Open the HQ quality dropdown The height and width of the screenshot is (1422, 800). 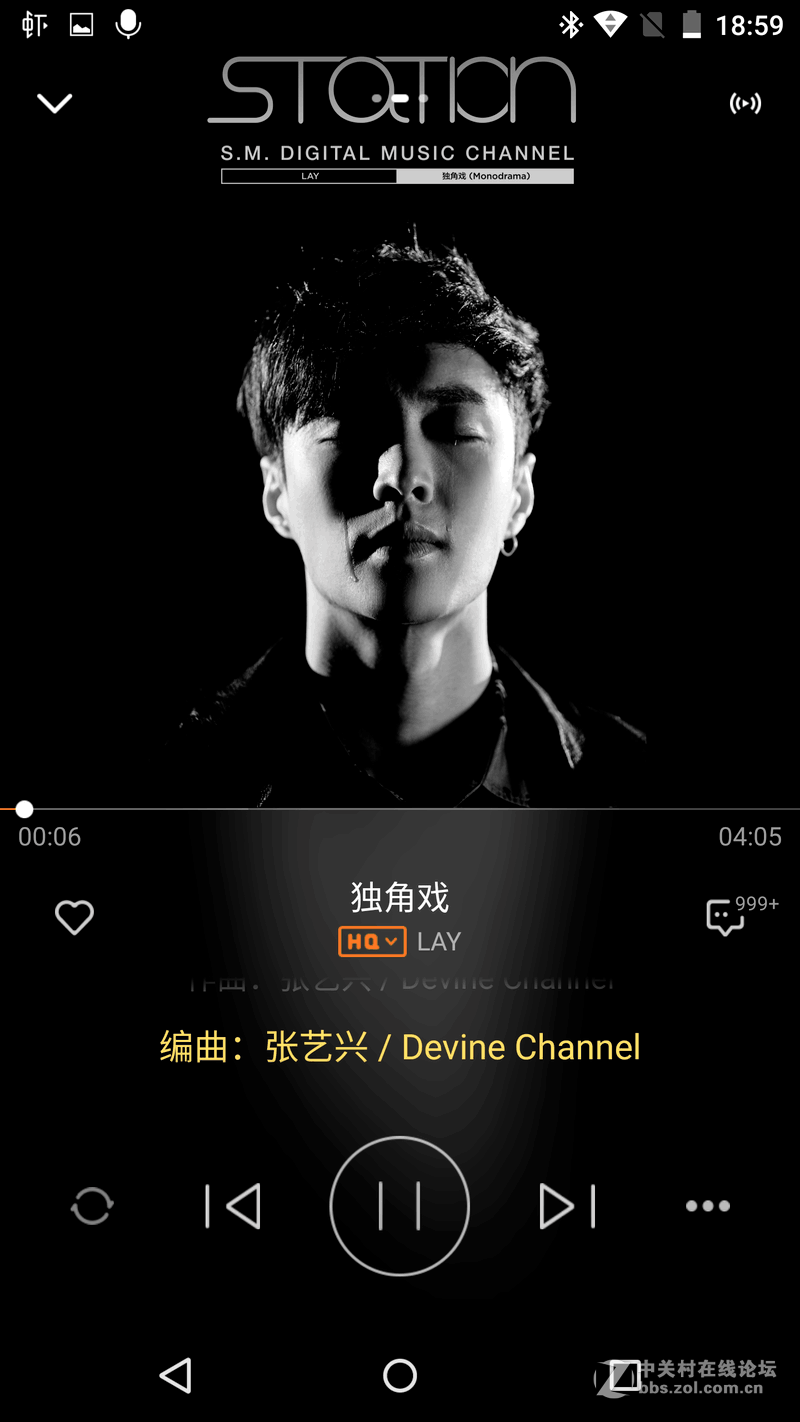click(371, 942)
